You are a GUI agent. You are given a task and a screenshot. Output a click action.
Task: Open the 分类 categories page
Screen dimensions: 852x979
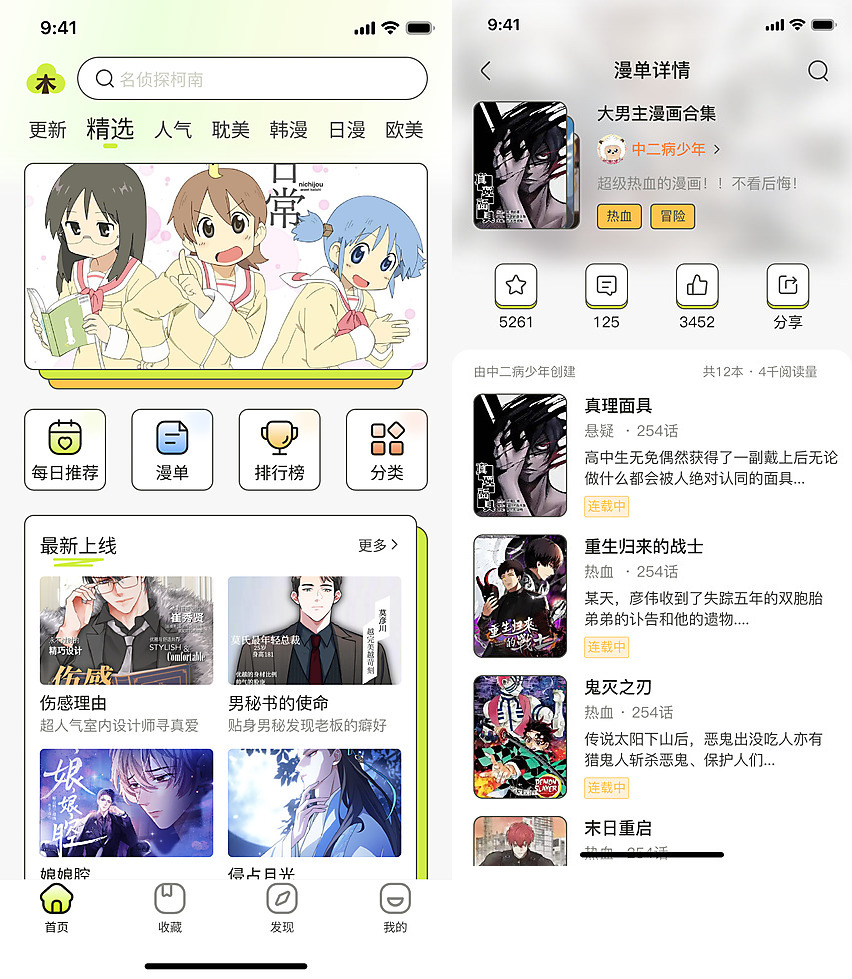coord(386,450)
